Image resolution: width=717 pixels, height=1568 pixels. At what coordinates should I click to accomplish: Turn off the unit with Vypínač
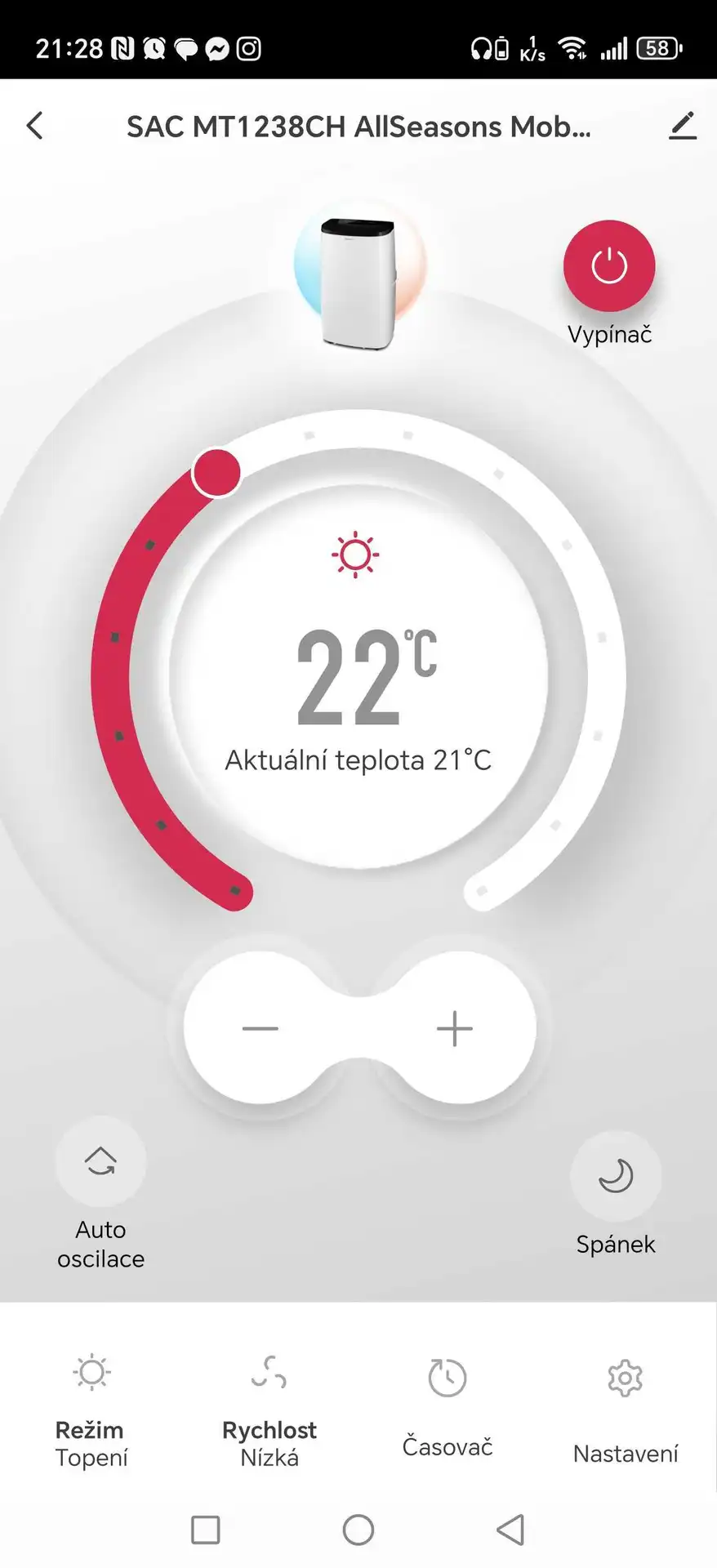point(609,266)
